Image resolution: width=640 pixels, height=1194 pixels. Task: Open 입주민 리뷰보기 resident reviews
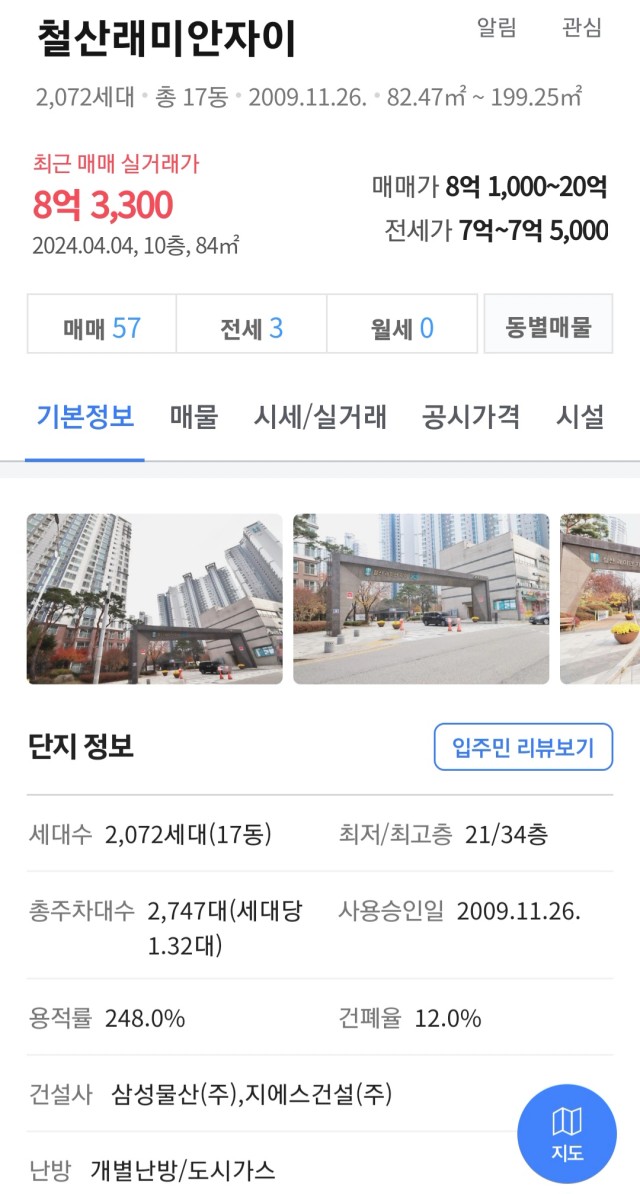click(523, 747)
